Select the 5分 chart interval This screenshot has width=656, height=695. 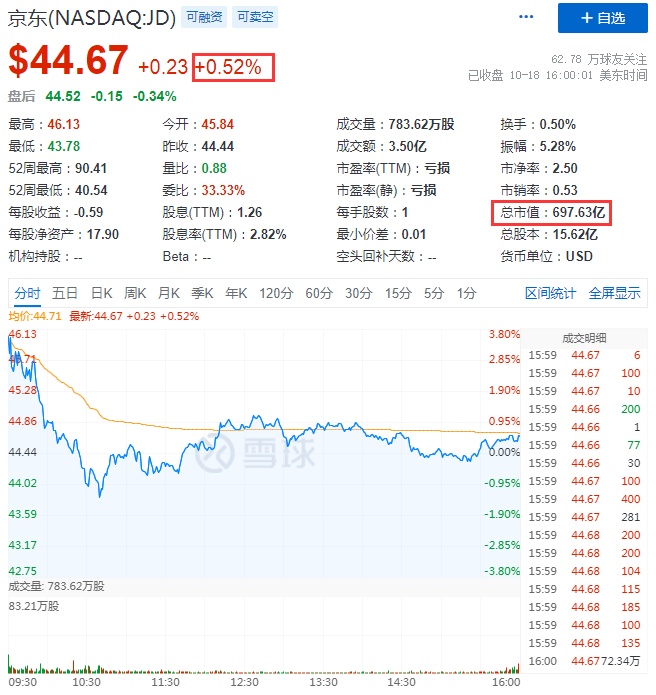(433, 293)
